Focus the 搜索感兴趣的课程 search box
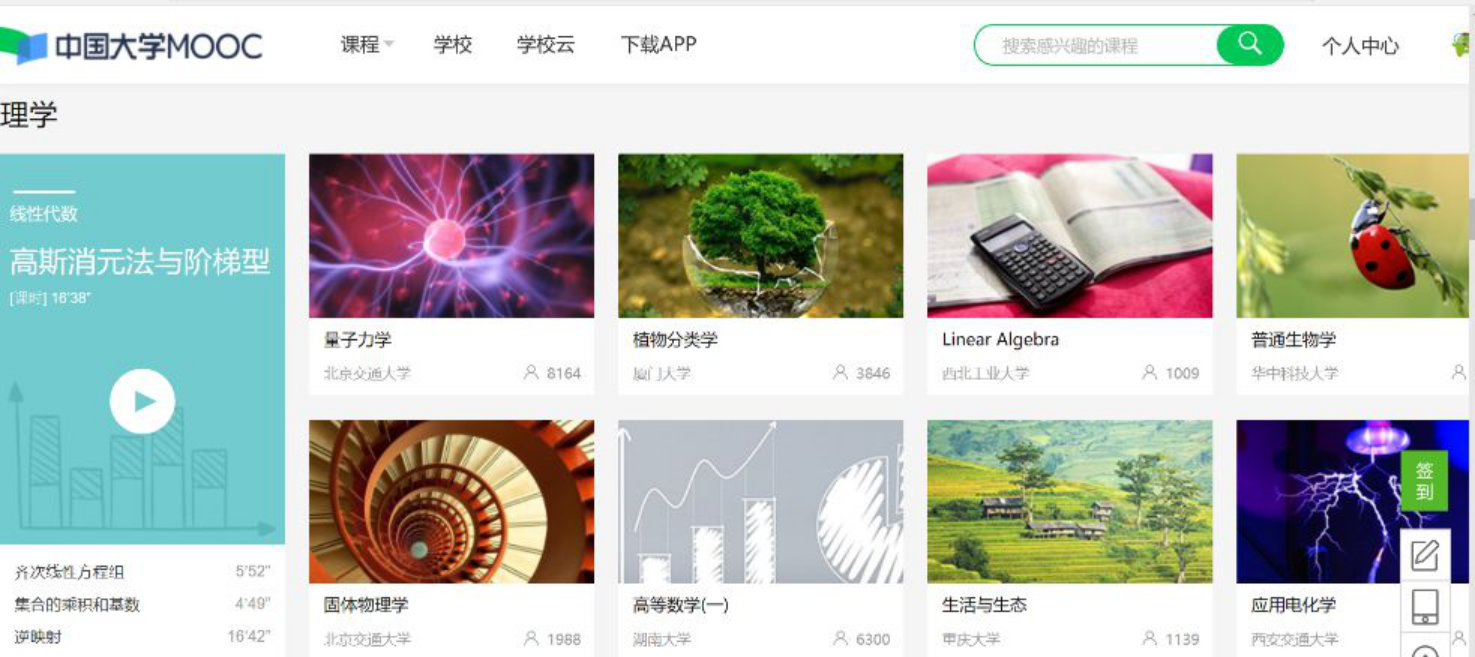Screen dimensions: 1475x657 coord(1095,46)
